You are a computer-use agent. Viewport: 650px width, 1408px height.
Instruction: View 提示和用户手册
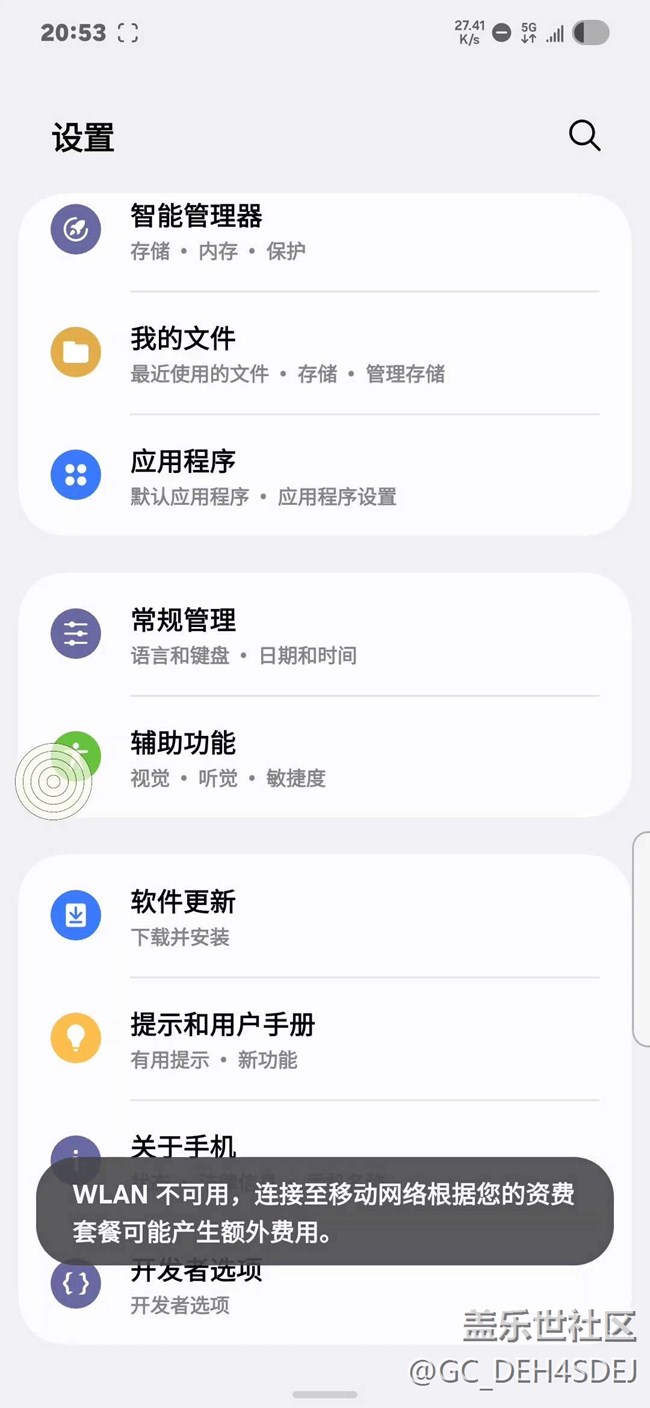324,1040
